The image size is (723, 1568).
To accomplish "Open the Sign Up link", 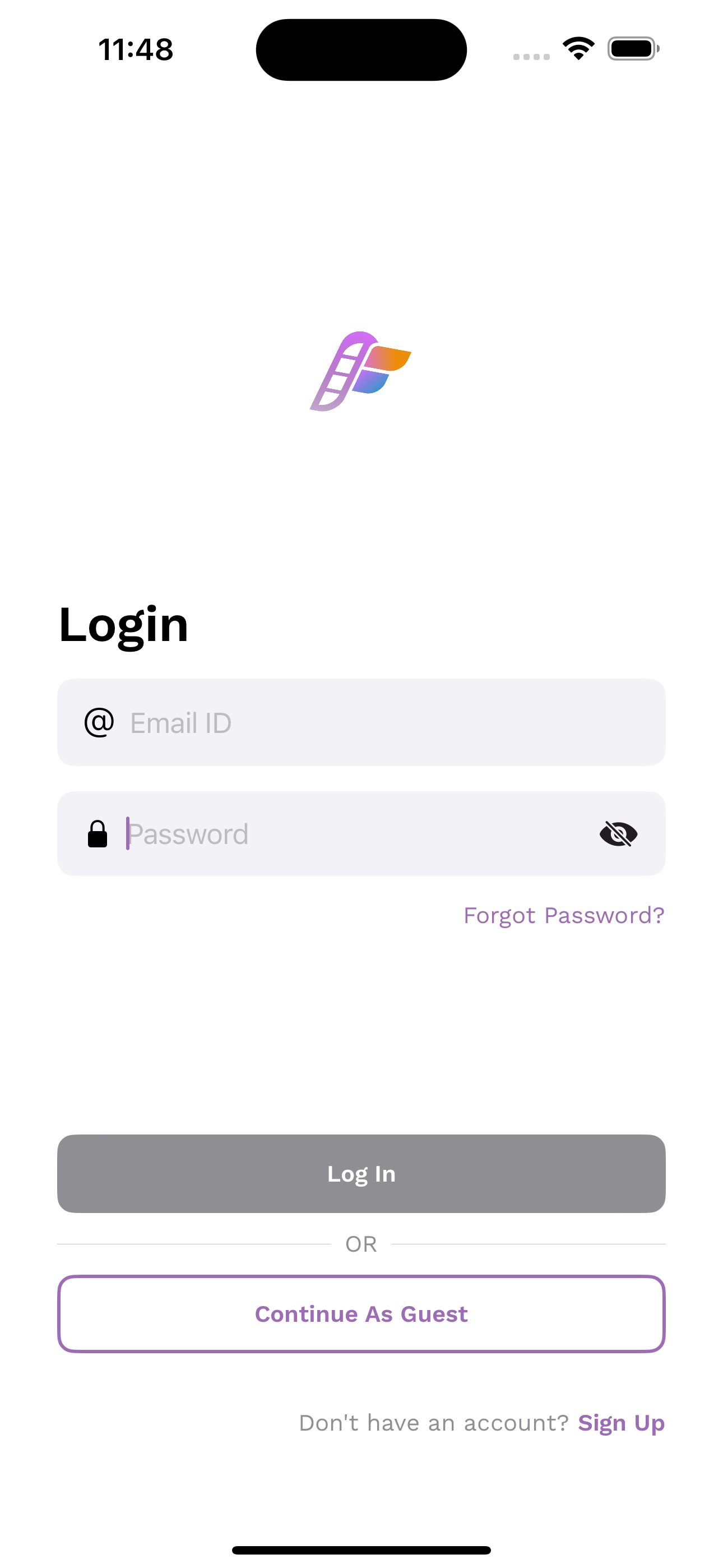I will (x=621, y=1423).
